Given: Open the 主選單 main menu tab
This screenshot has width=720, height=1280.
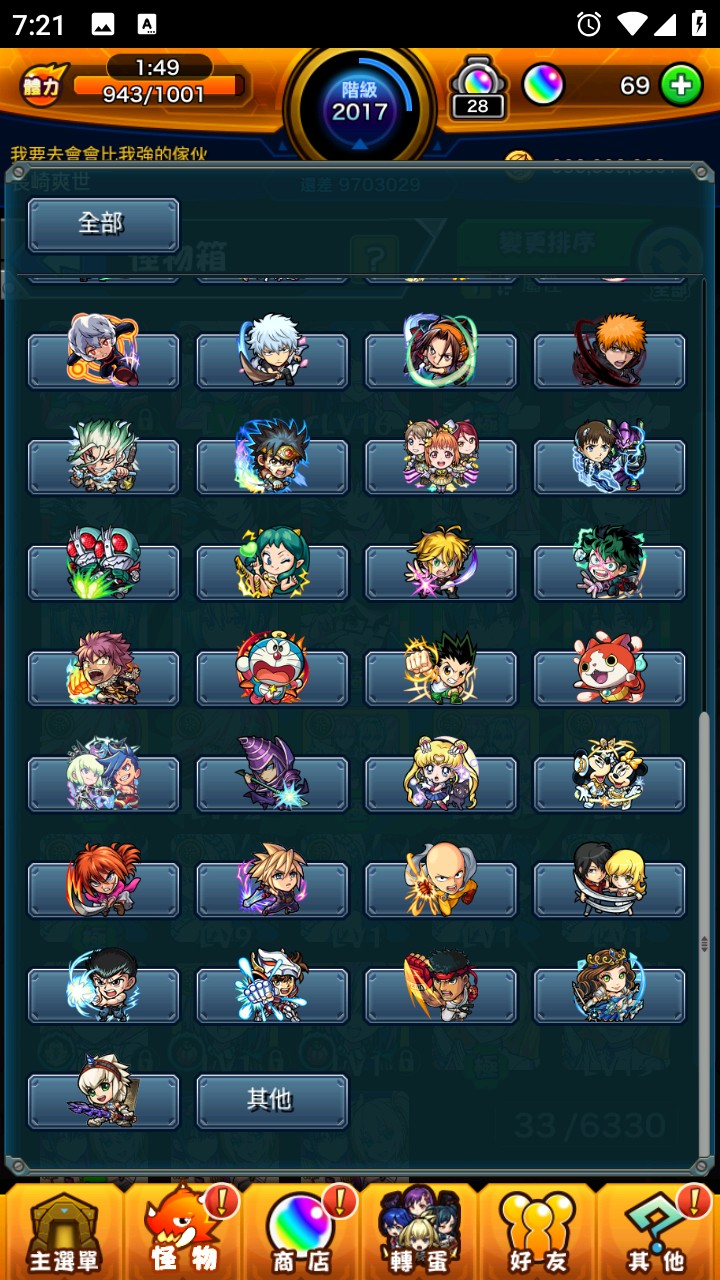Looking at the screenshot, I should [x=63, y=1232].
